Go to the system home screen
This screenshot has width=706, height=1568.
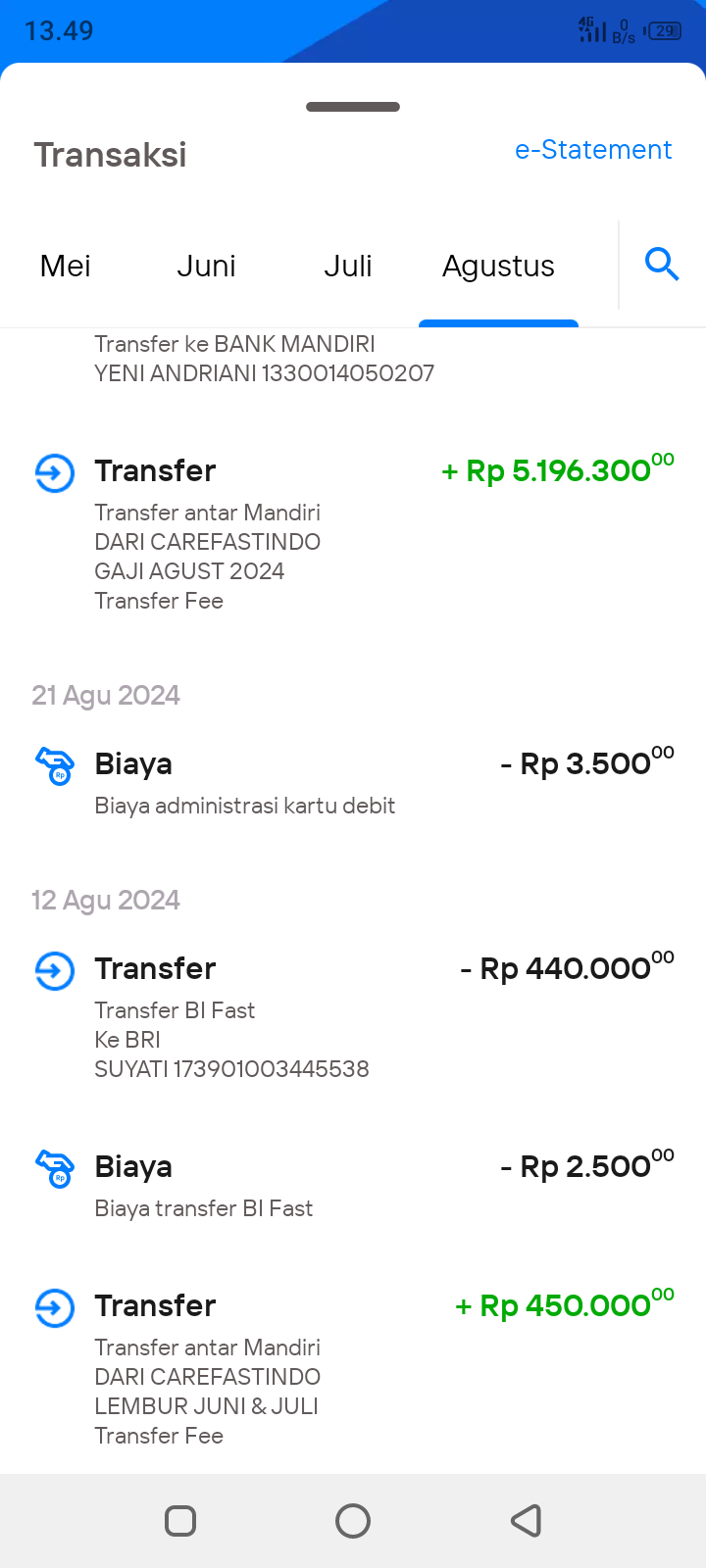coord(353,1521)
